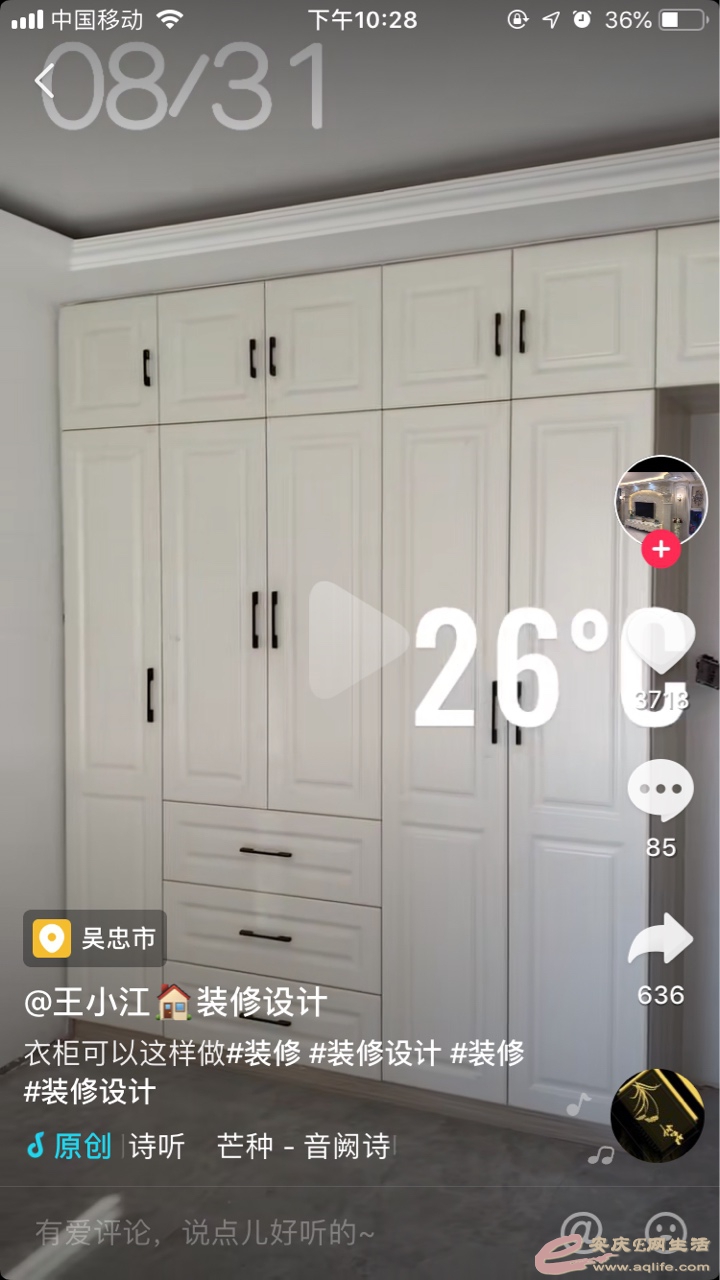Open @王小江 装修设计 profile name
Image resolution: width=720 pixels, height=1280 pixels.
click(x=175, y=1002)
